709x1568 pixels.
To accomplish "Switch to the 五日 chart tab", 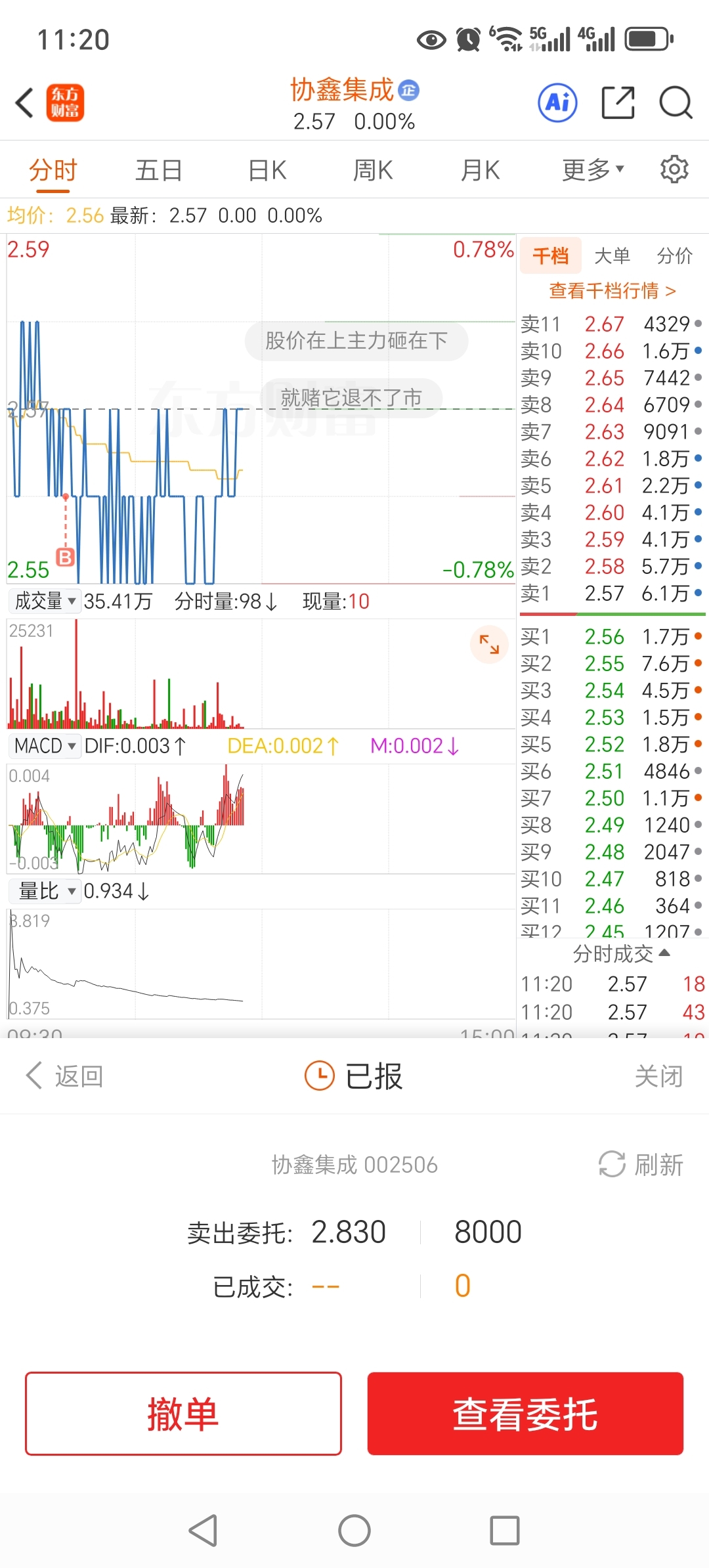I will click(158, 171).
